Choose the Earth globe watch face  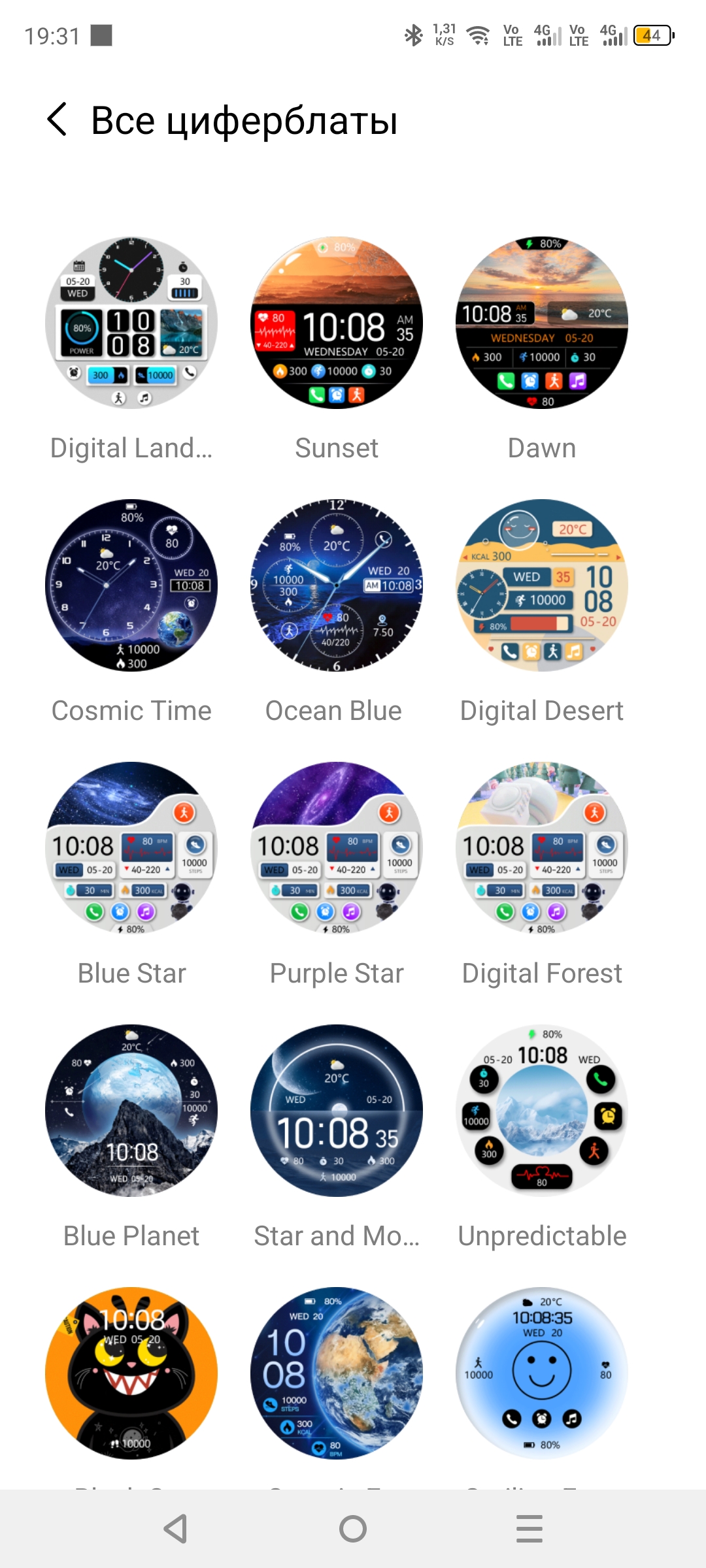click(337, 1373)
